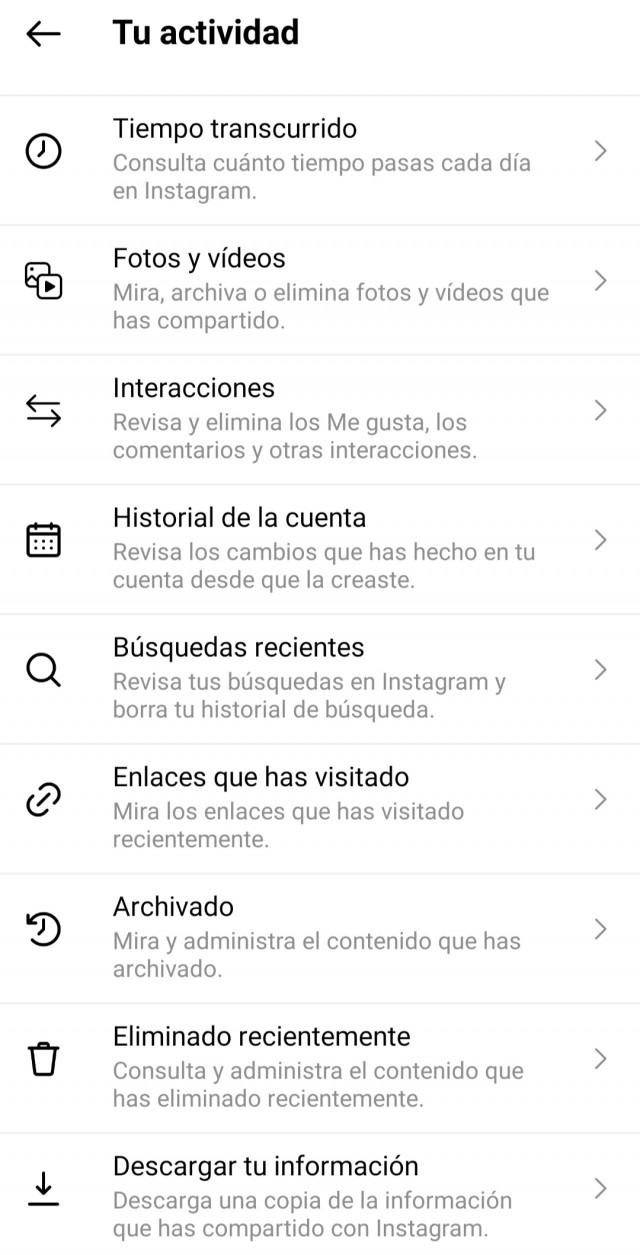Open Eliminado recientemente
The width and height of the screenshot is (640, 1255).
[x=320, y=1067]
